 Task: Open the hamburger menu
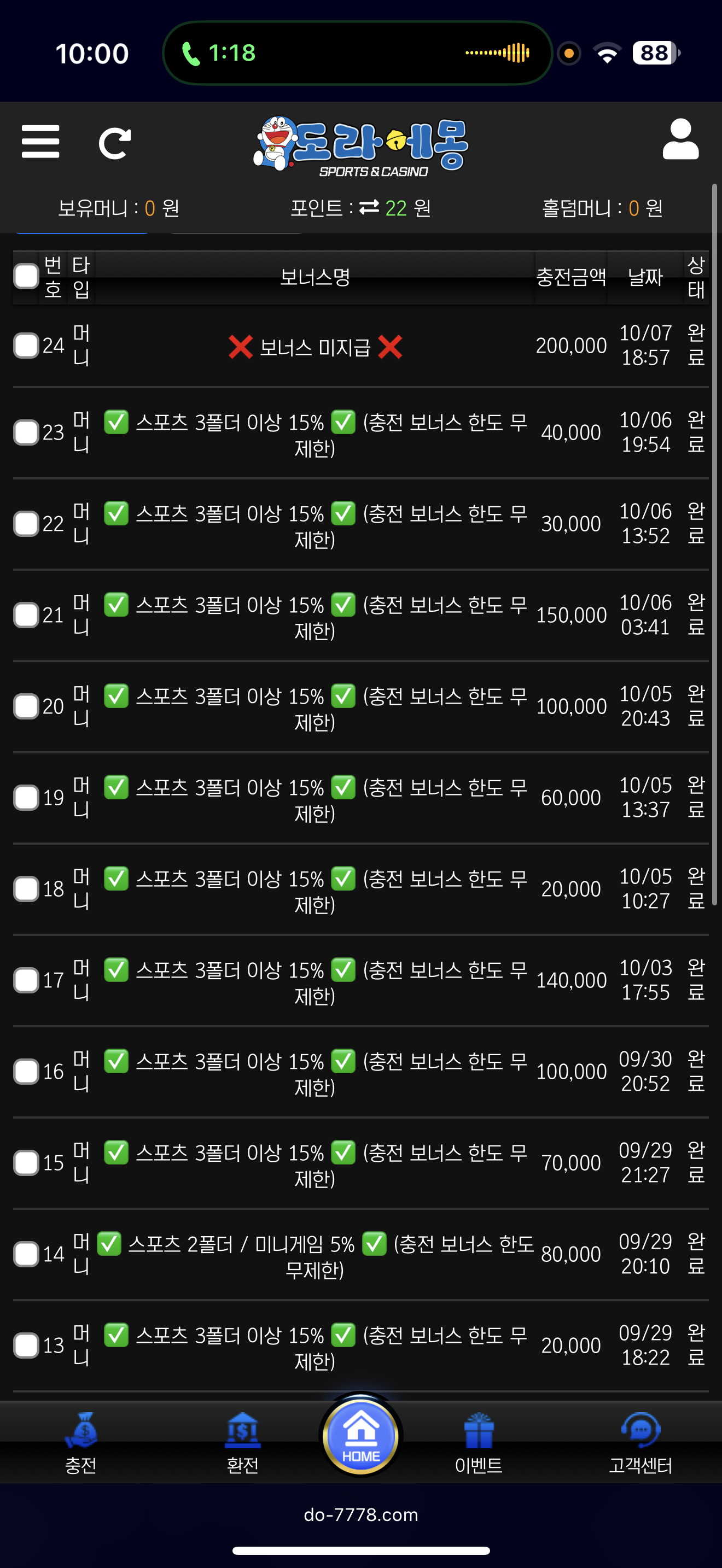pos(40,142)
